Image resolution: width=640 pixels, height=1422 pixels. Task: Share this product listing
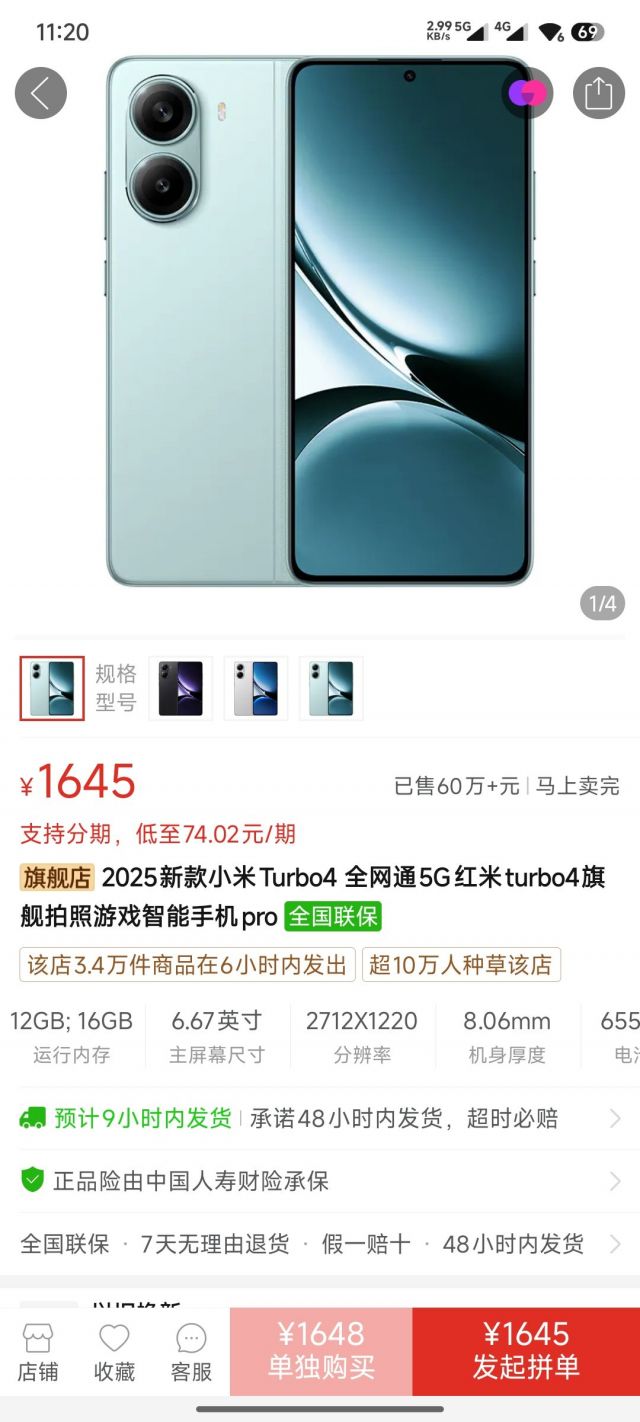[x=598, y=93]
